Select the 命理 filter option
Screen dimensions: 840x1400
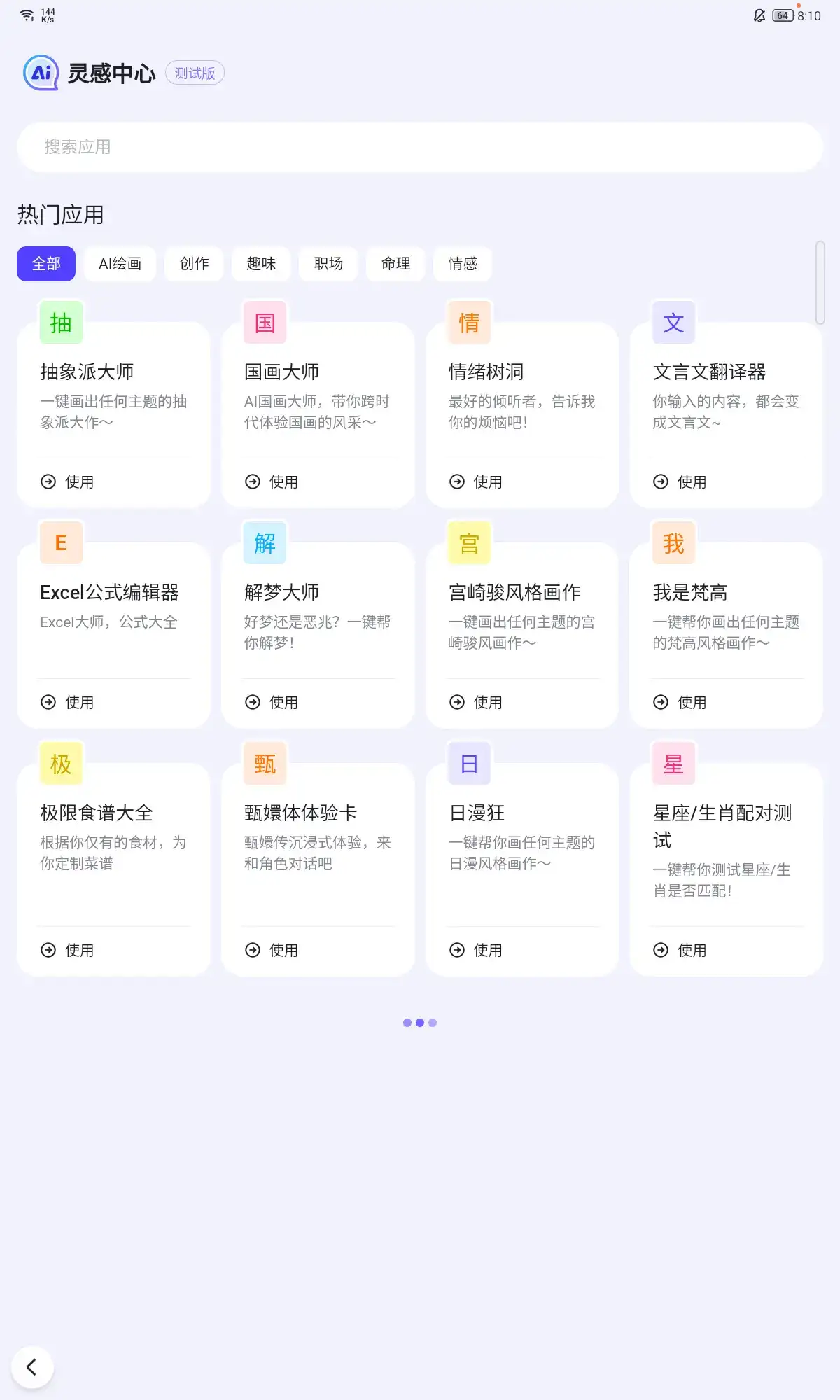[395, 264]
